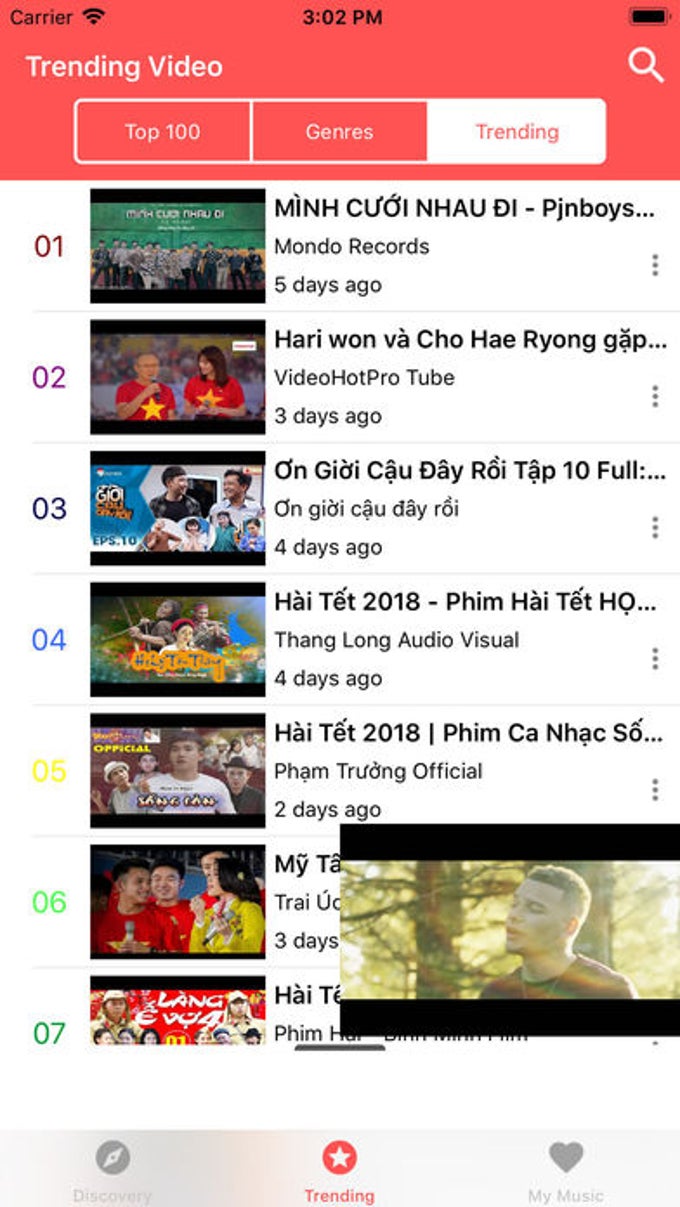Viewport: 680px width, 1207px height.
Task: Switch to the Top 100 segment
Action: pyautogui.click(x=163, y=131)
